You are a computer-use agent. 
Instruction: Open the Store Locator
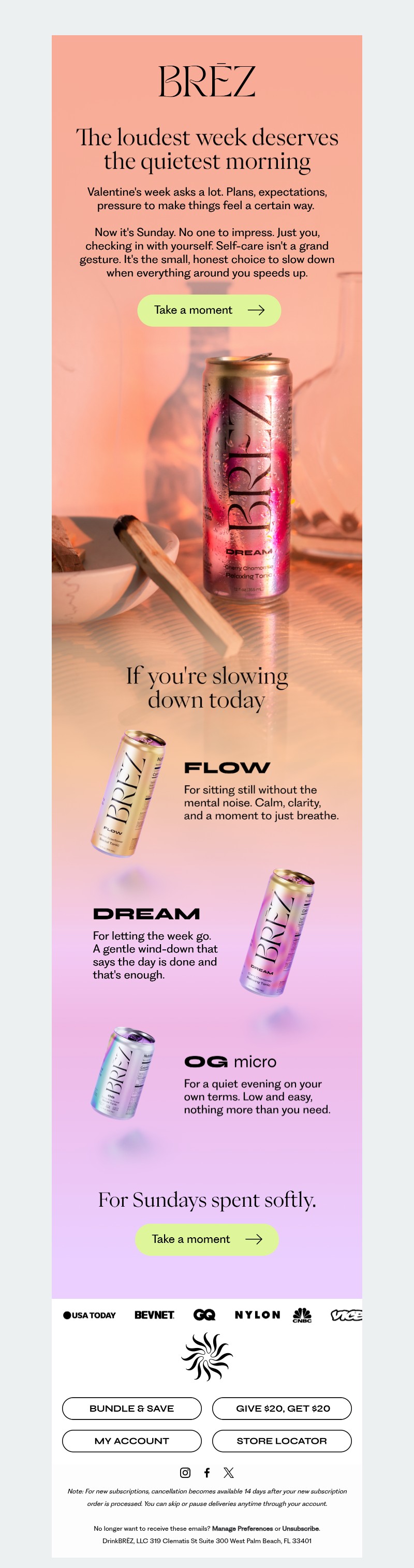click(x=282, y=1440)
